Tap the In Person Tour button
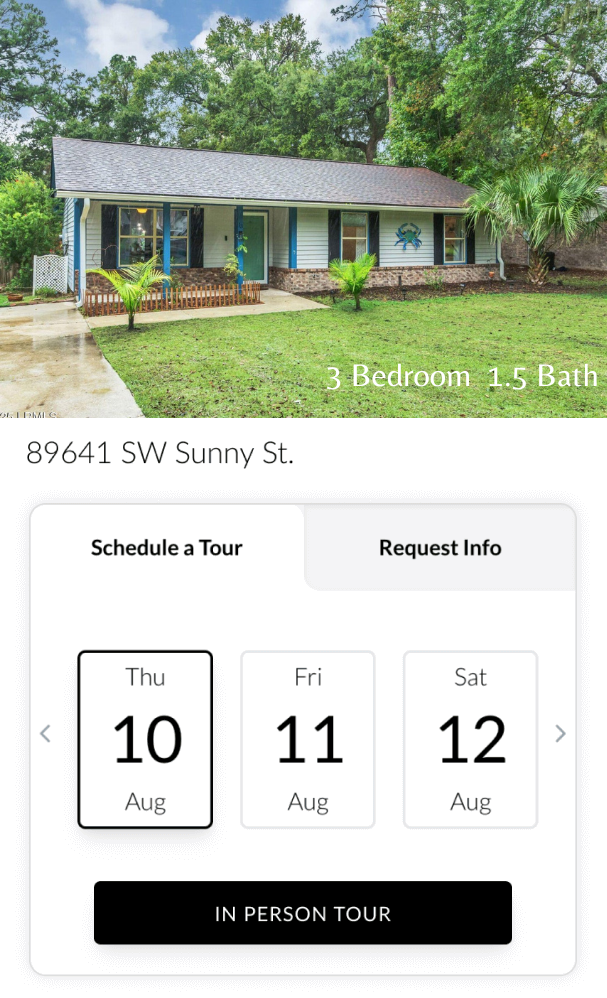The image size is (607, 998). coord(303,913)
